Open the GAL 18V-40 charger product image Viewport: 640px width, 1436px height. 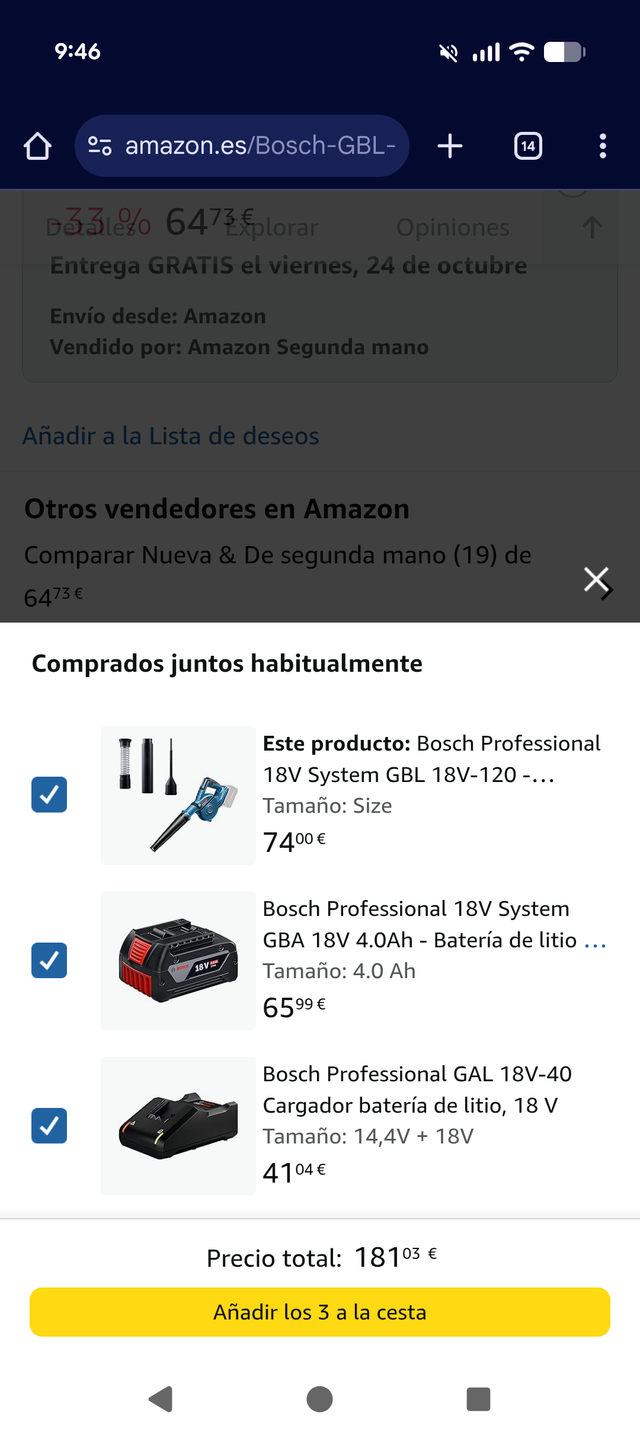178,1125
